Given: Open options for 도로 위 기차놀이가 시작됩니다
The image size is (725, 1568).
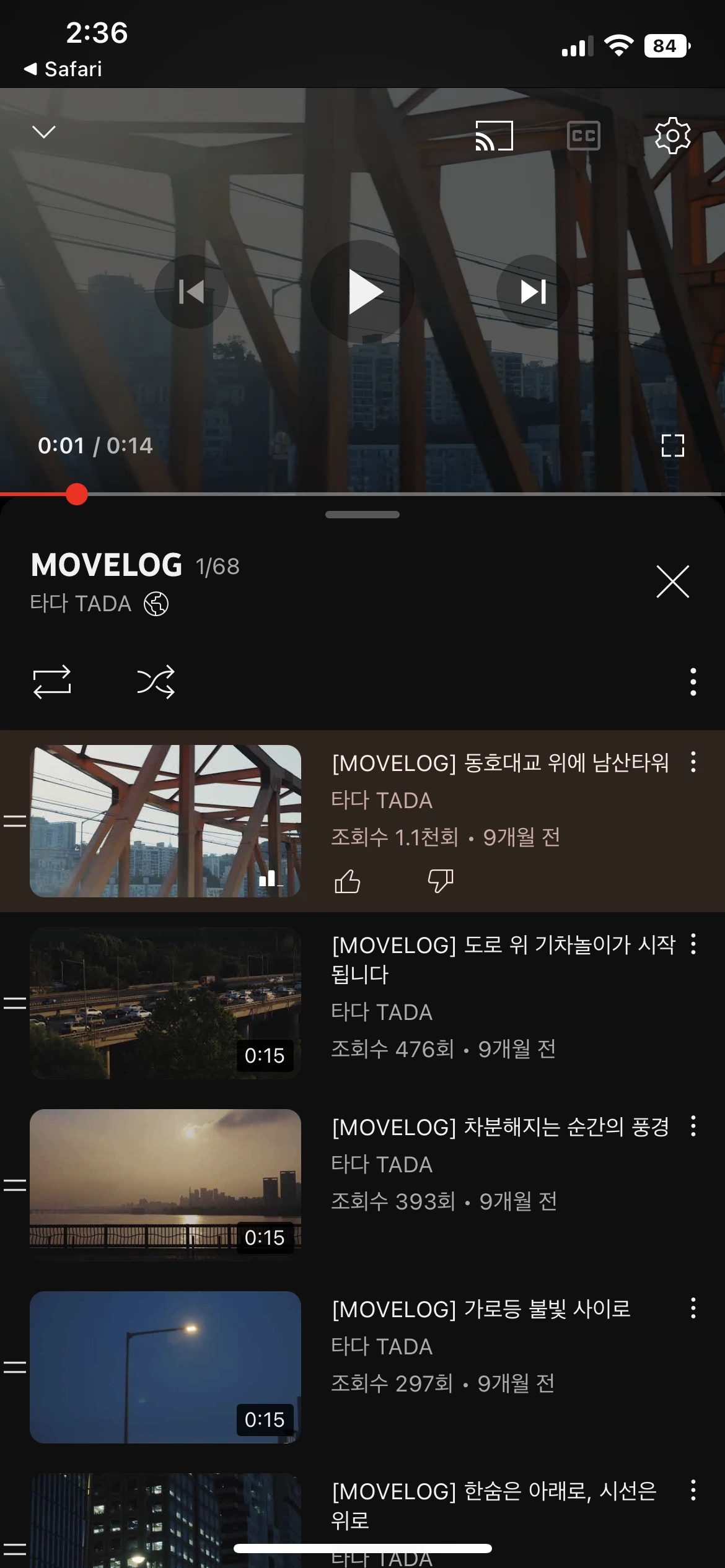Looking at the screenshot, I should coord(693,944).
